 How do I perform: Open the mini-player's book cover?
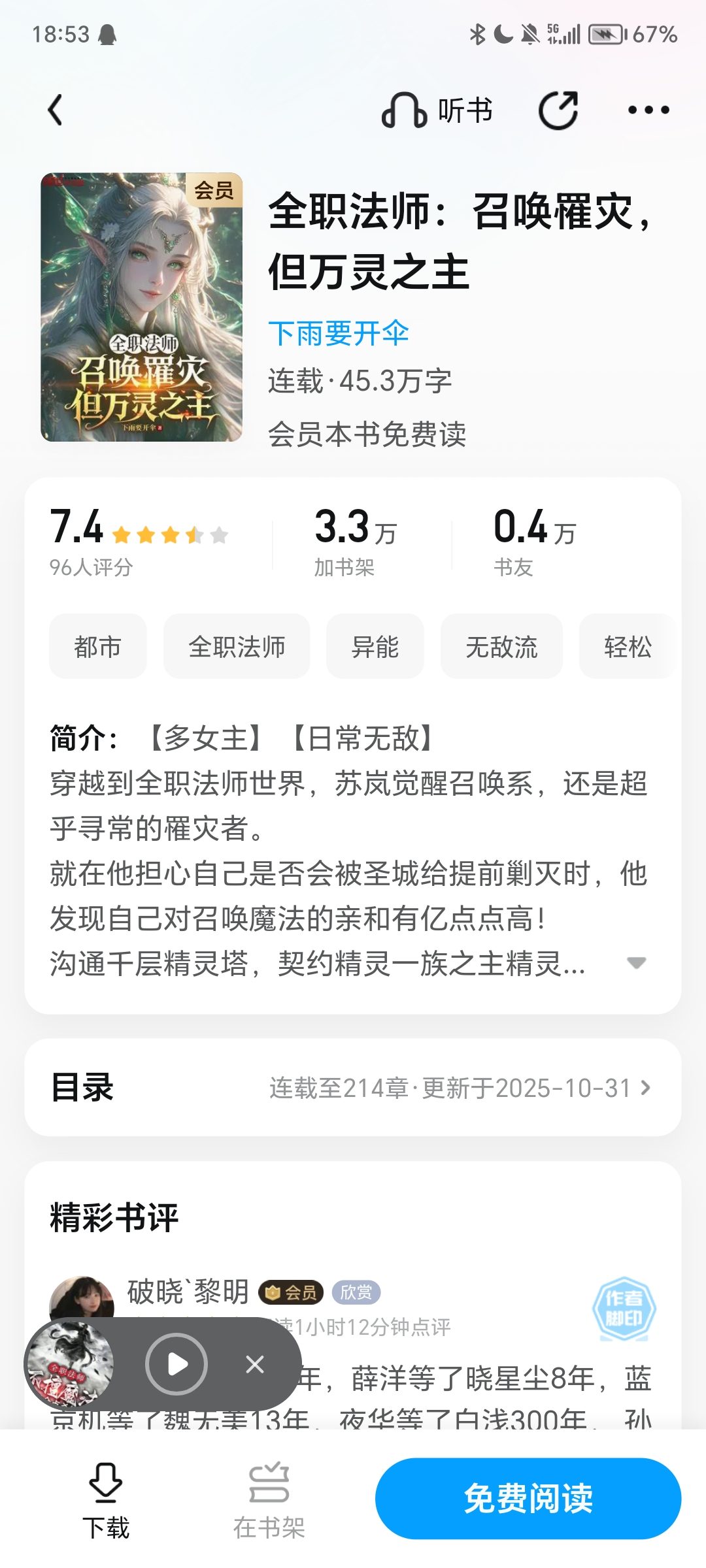click(x=70, y=1364)
